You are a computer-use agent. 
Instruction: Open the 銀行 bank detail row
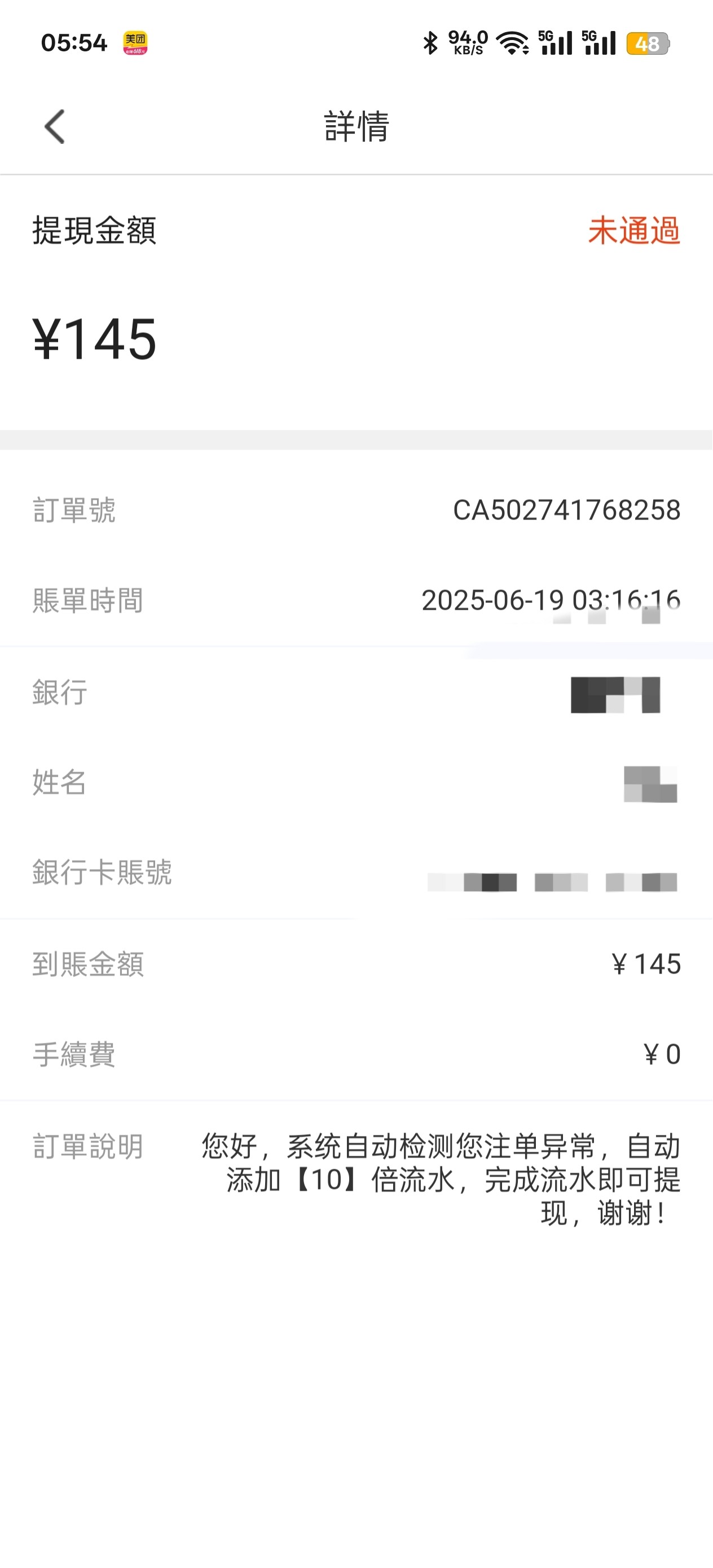(x=356, y=693)
